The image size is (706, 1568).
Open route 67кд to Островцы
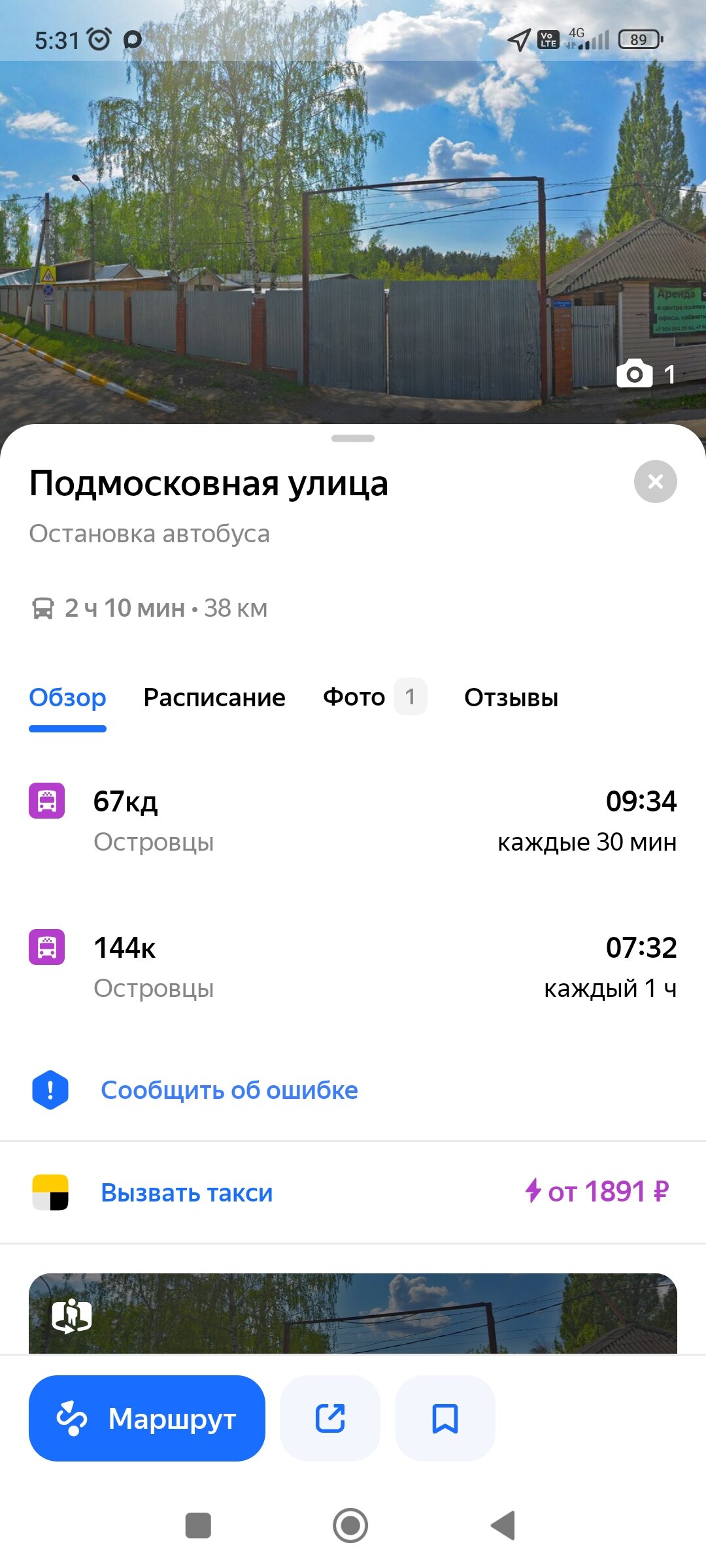pyautogui.click(x=353, y=821)
